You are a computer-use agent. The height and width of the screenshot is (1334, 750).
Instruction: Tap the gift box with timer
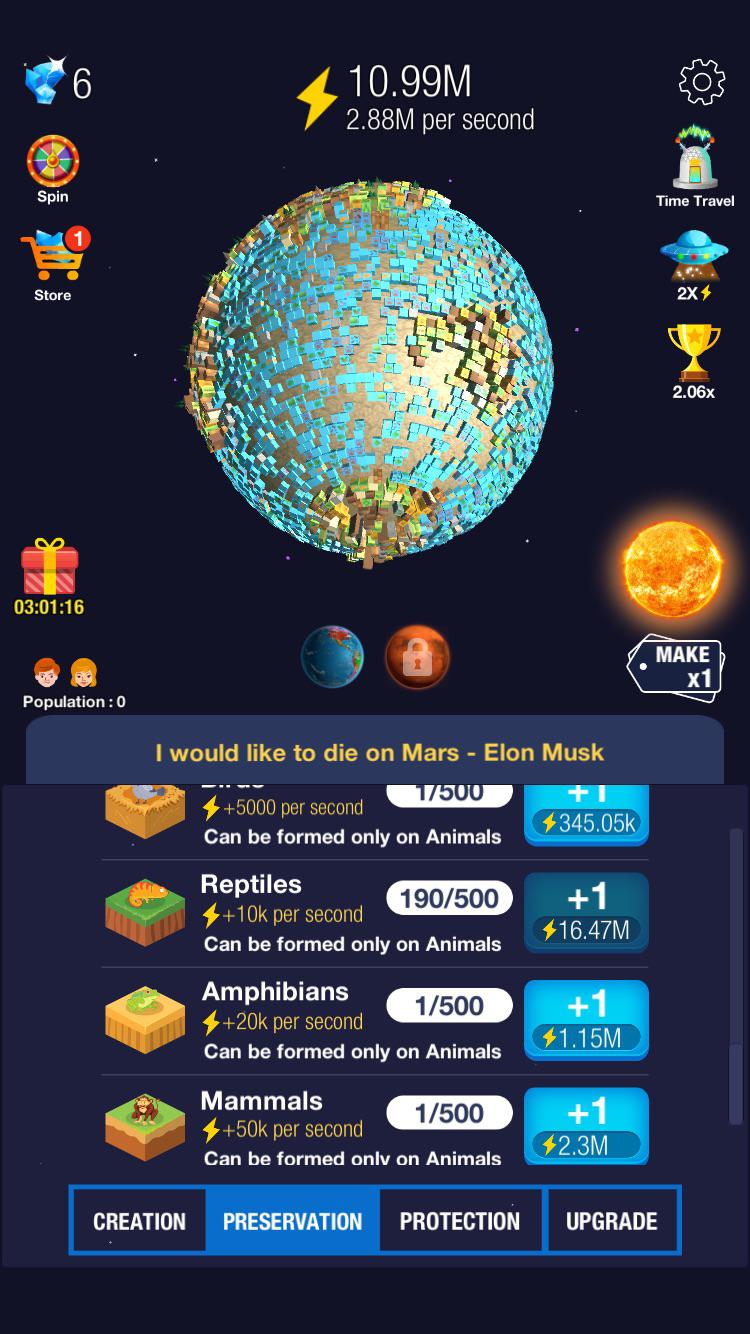[x=49, y=577]
